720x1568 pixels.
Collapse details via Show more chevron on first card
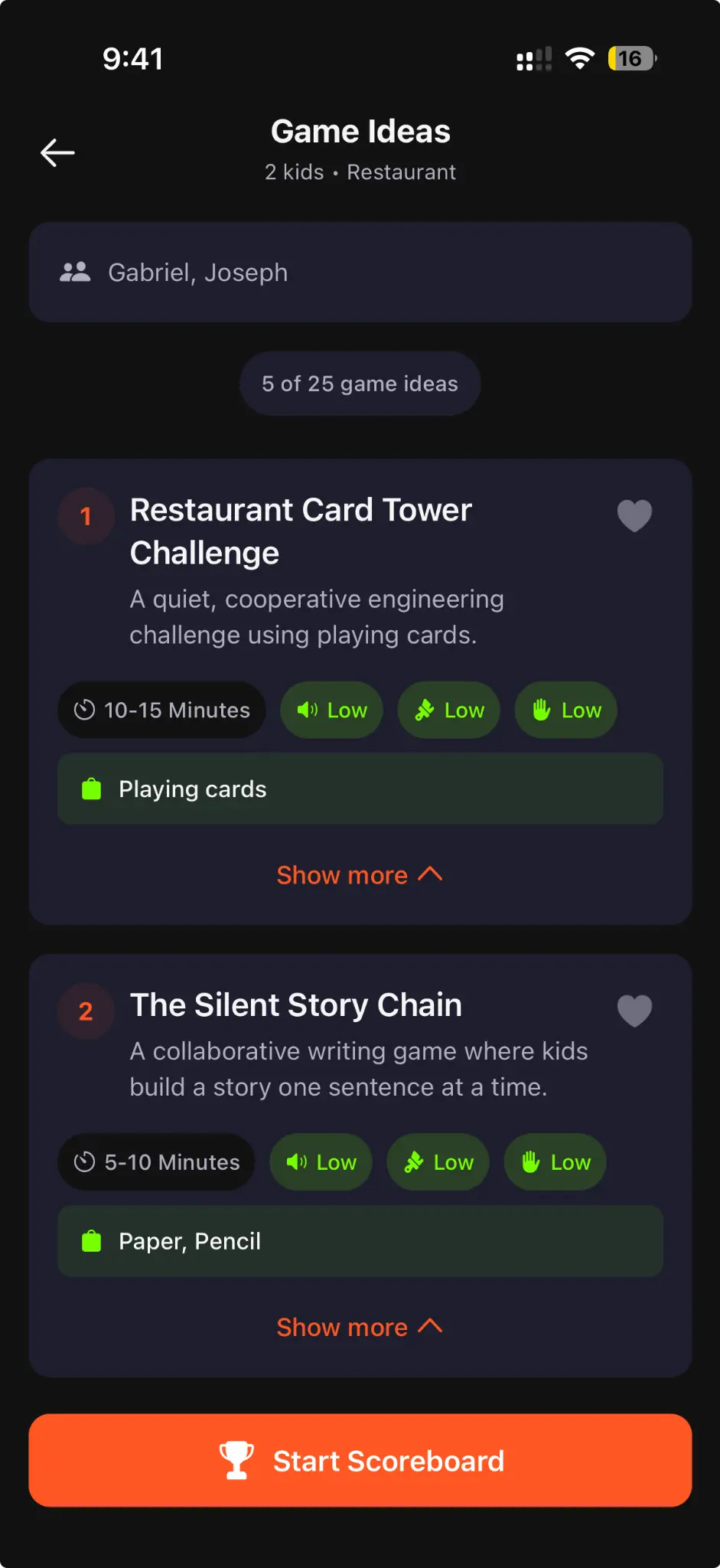(360, 874)
